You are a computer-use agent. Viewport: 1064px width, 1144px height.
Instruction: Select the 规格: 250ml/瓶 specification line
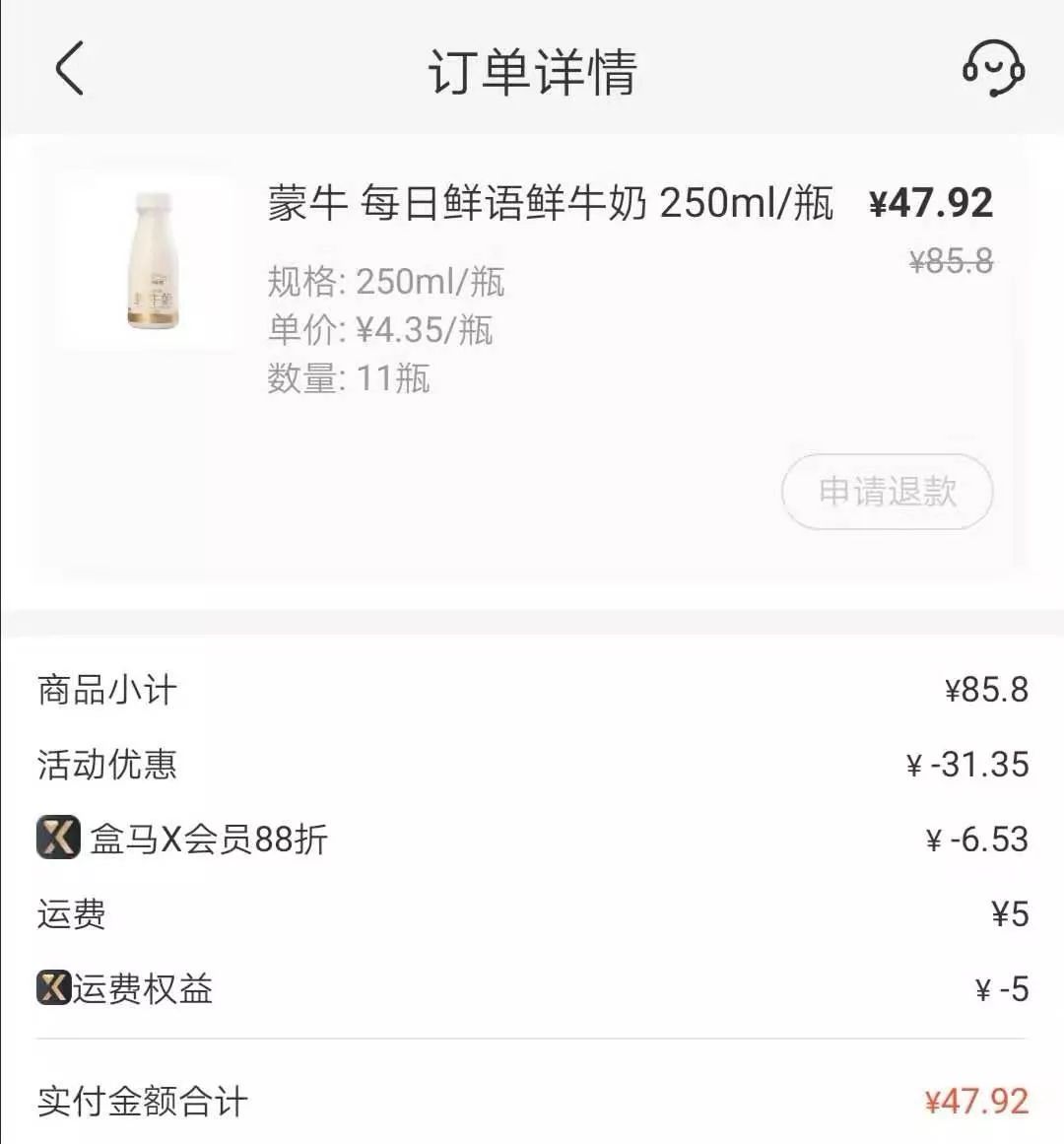384,282
